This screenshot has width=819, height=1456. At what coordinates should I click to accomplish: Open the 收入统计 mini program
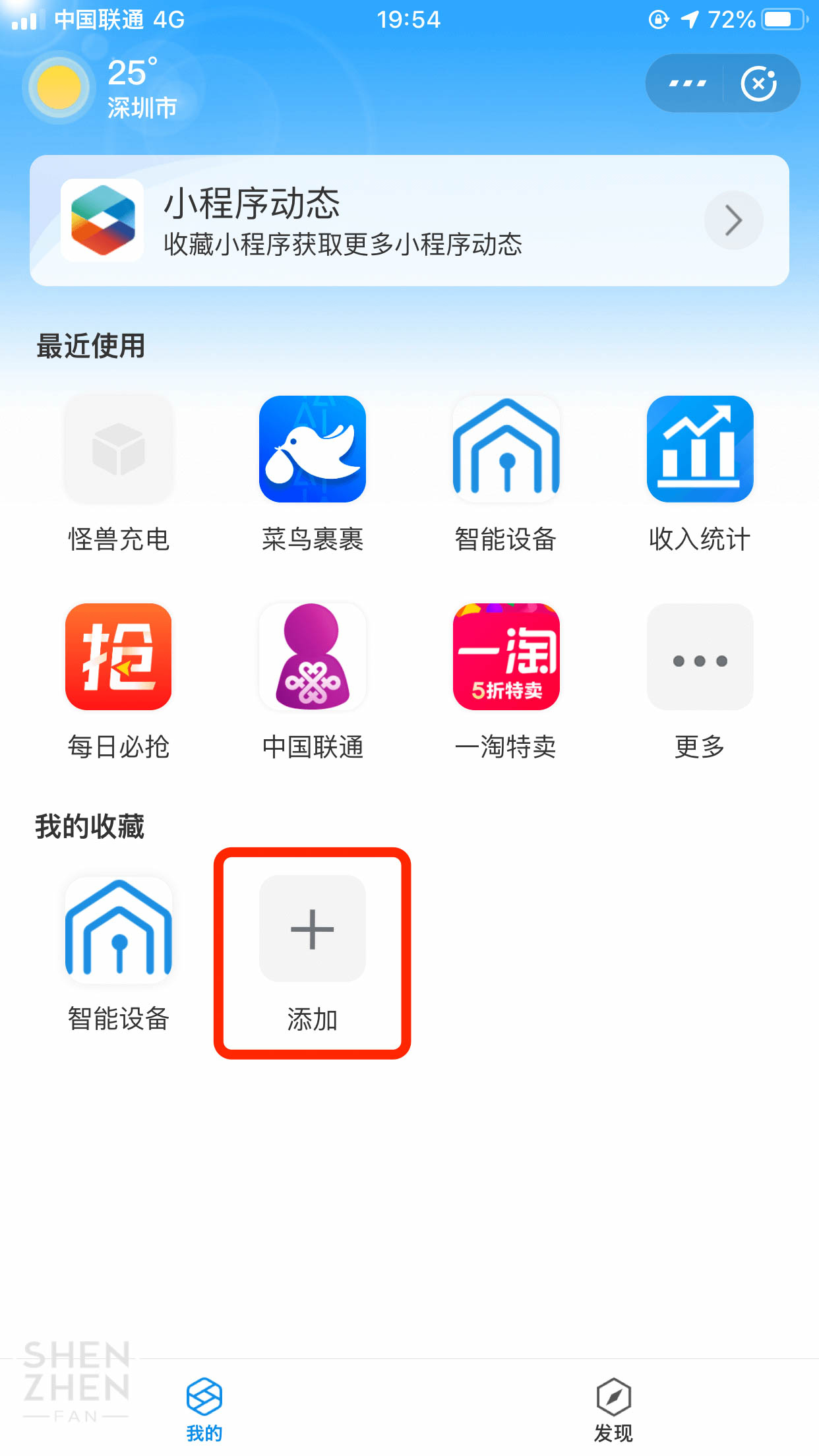700,475
